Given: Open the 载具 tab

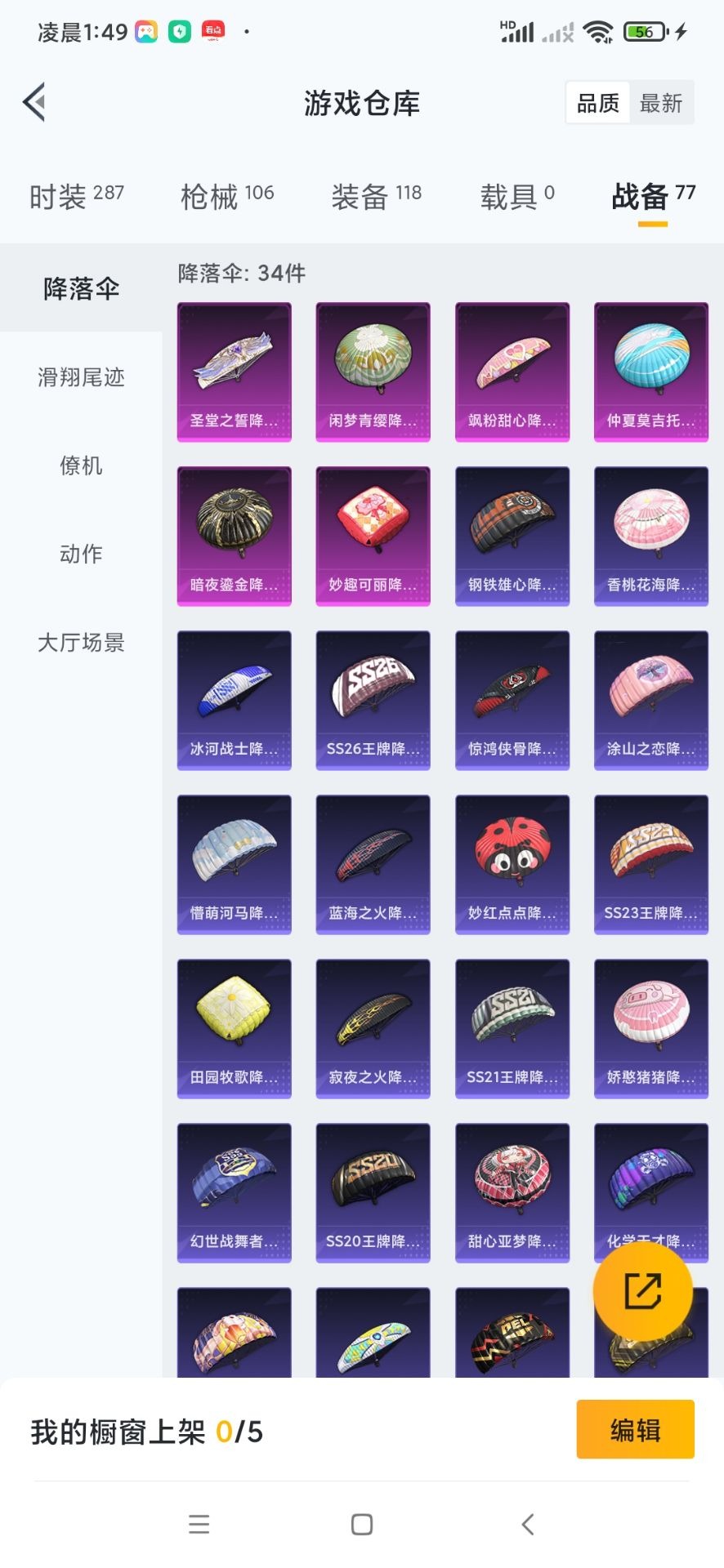Looking at the screenshot, I should [517, 196].
